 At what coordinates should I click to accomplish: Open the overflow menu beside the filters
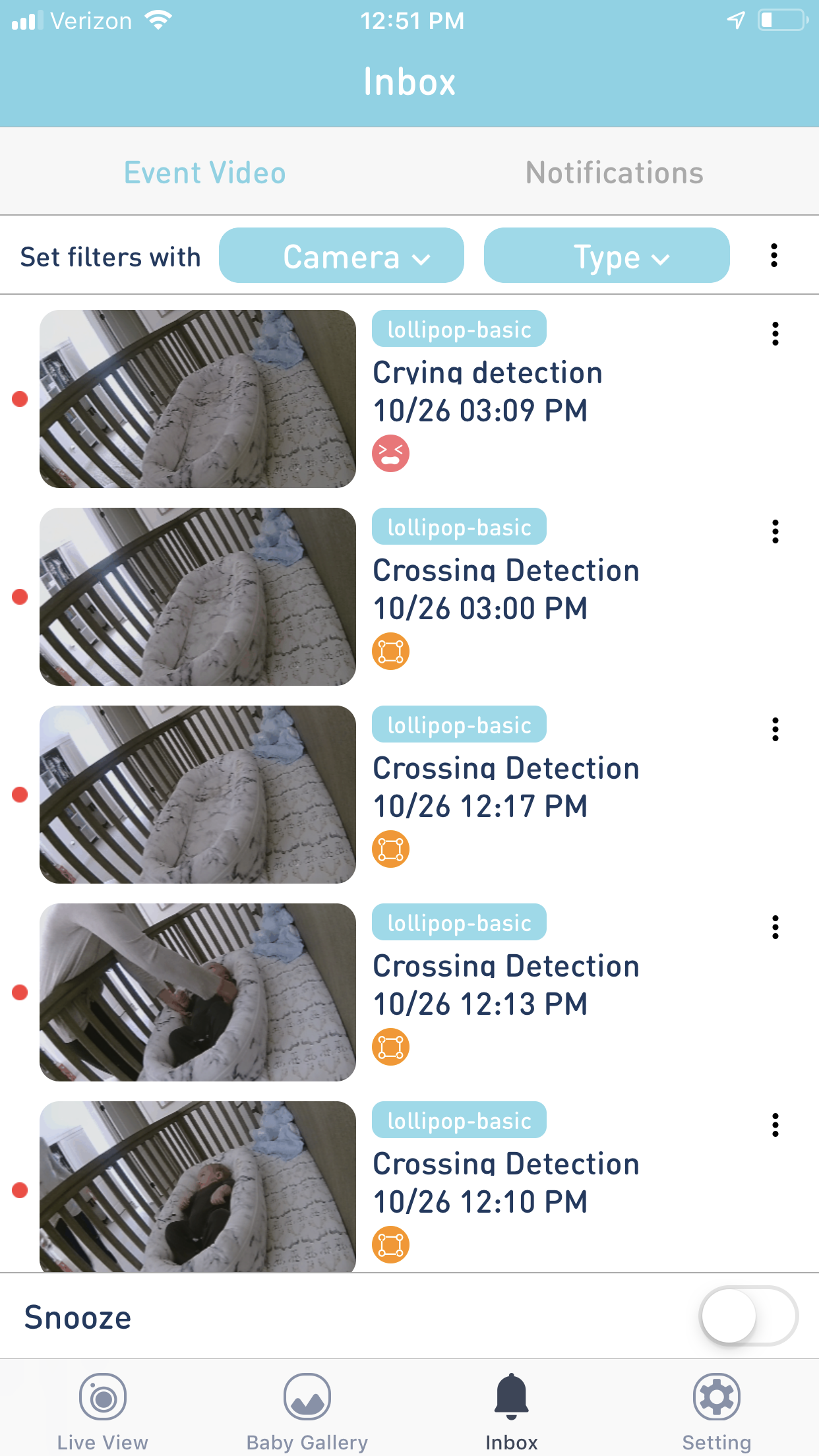(x=774, y=255)
